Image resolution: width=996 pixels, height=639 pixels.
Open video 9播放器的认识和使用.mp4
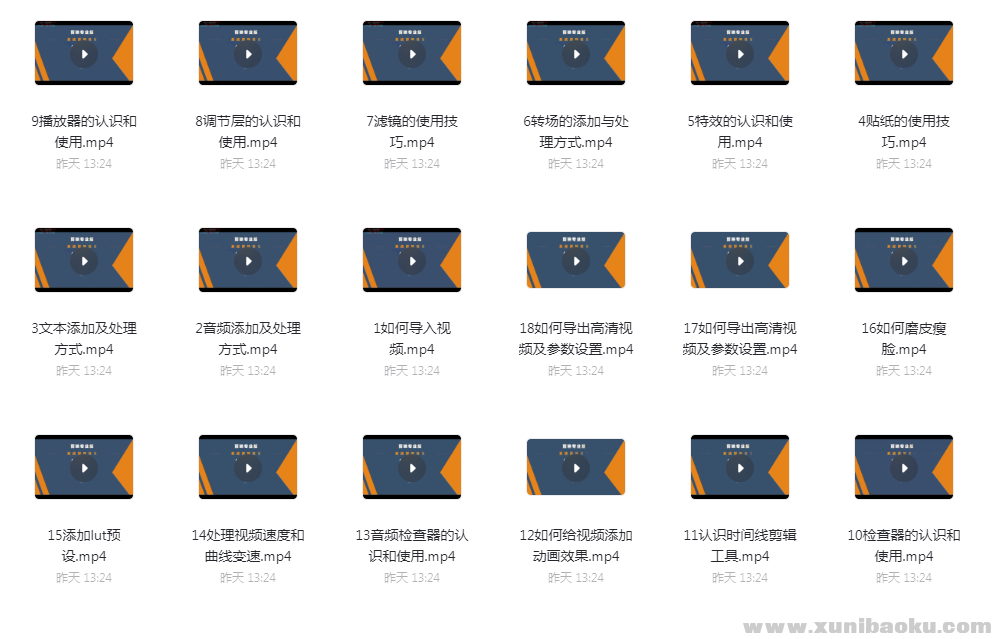(x=84, y=54)
